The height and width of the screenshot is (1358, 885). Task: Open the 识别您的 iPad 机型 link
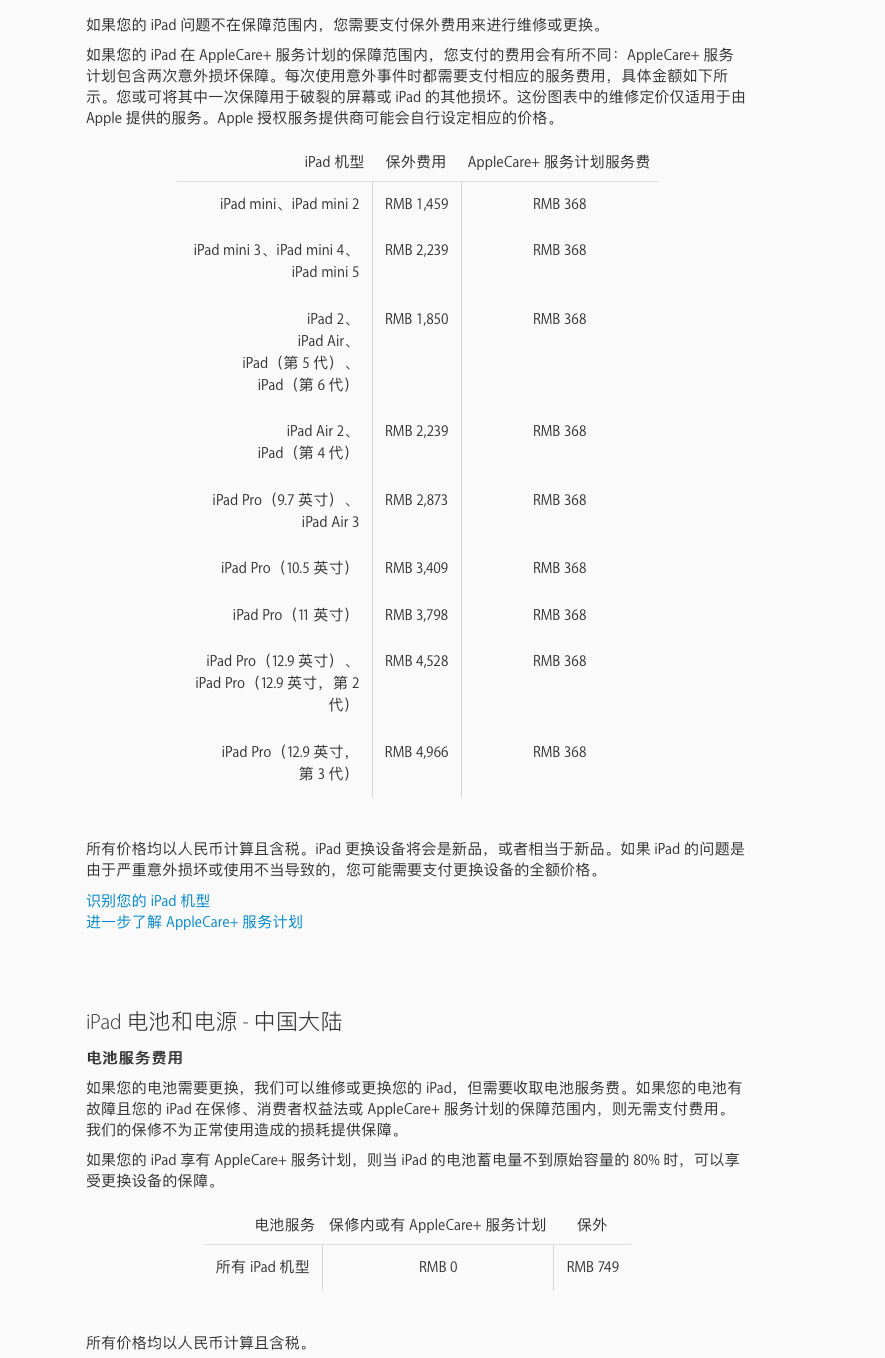148,900
